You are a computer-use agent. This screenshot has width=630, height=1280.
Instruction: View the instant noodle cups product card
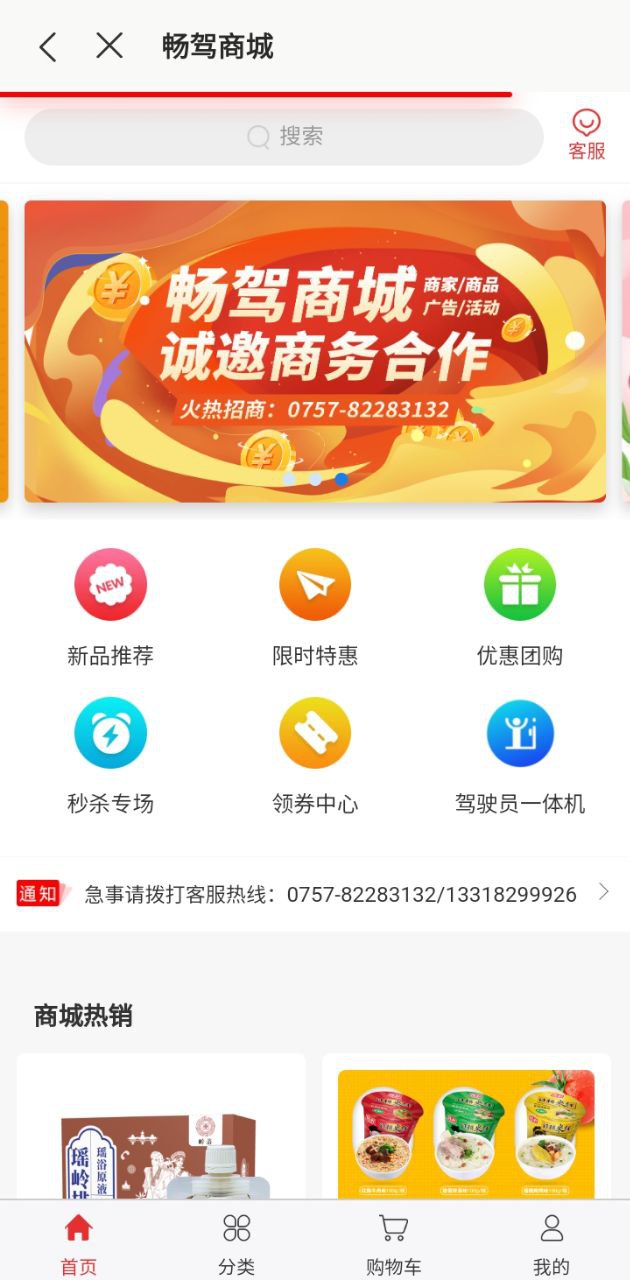pyautogui.click(x=466, y=1130)
